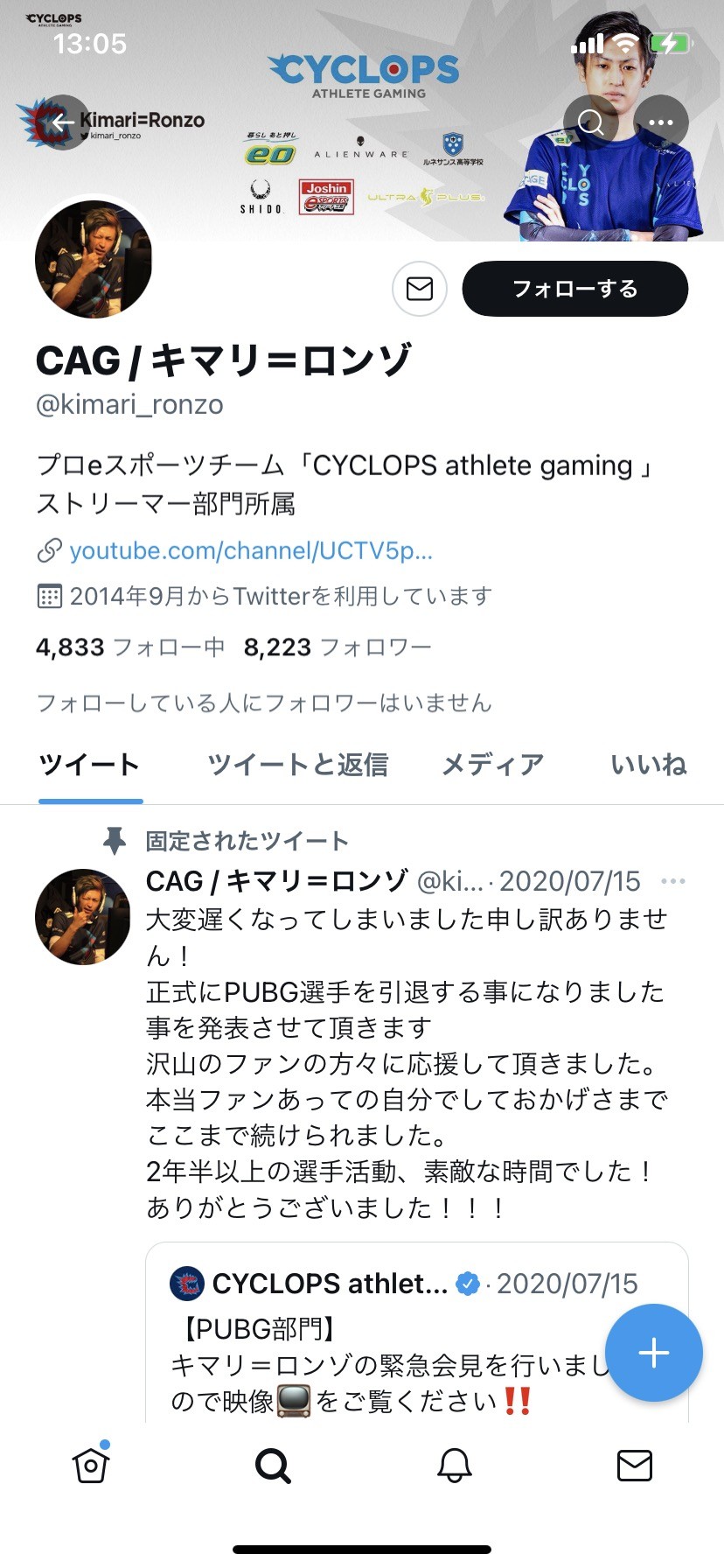Switch to the メディア tab
This screenshot has width=724, height=1568.
click(x=492, y=765)
